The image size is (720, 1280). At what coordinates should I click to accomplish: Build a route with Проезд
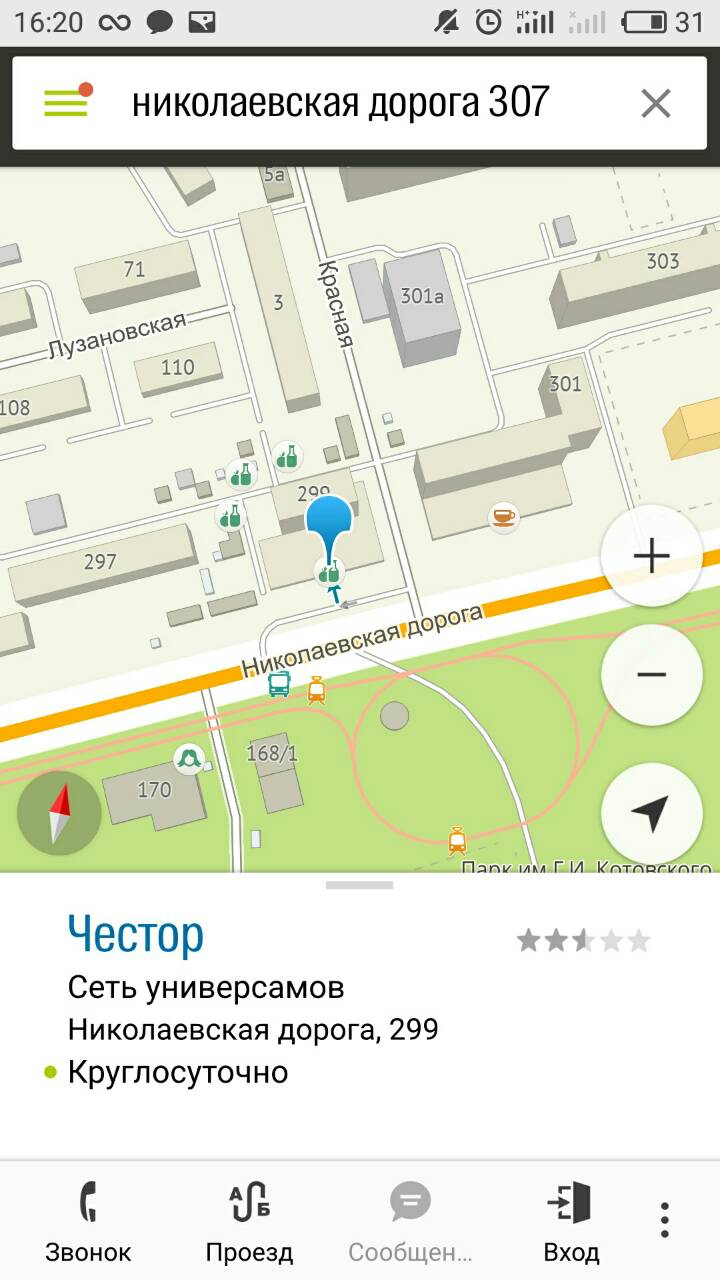249,1220
